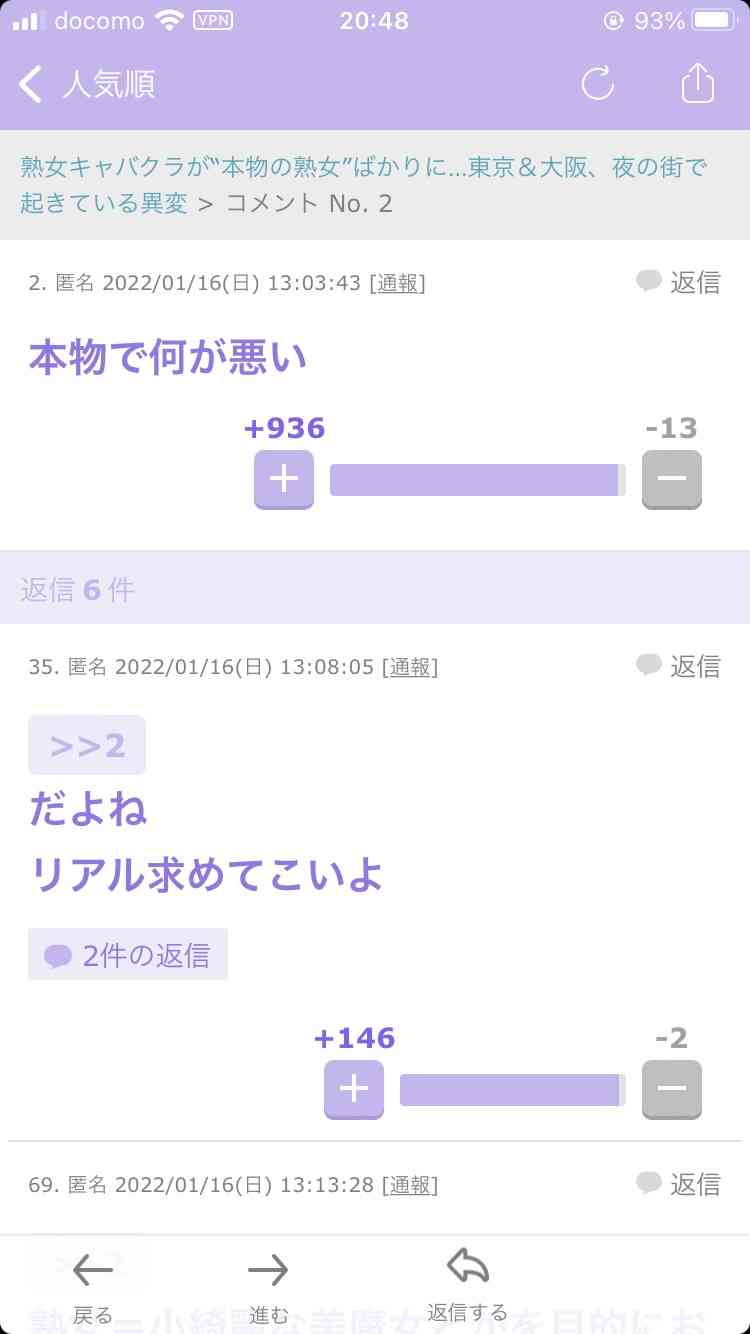This screenshot has height=1334, width=750.
Task: Open the share sheet icon
Action: tap(698, 83)
